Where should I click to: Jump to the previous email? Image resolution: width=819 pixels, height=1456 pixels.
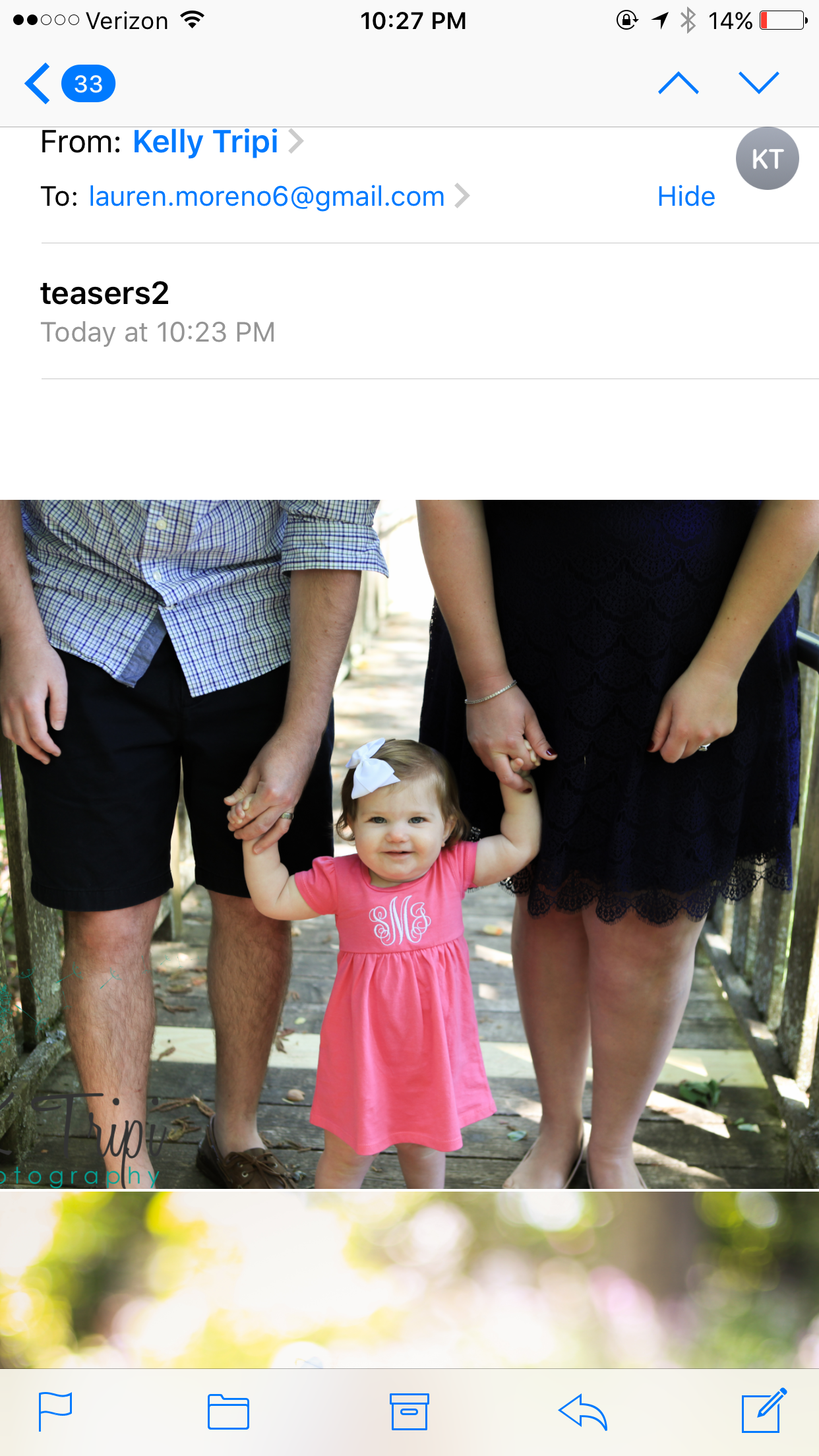pyautogui.click(x=678, y=84)
